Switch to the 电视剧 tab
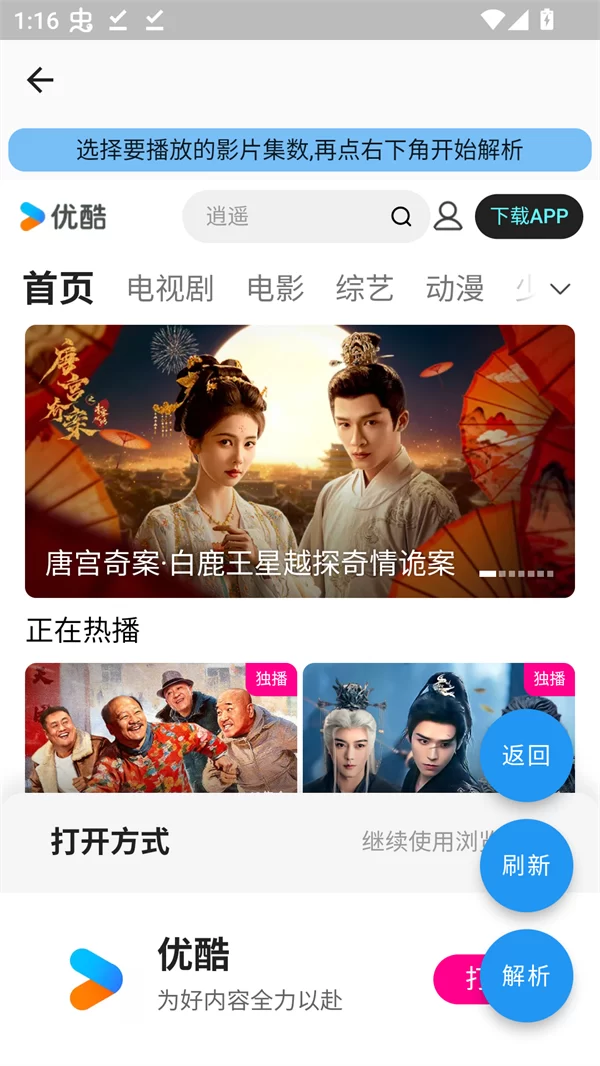Image resolution: width=600 pixels, height=1066 pixels. coord(170,289)
